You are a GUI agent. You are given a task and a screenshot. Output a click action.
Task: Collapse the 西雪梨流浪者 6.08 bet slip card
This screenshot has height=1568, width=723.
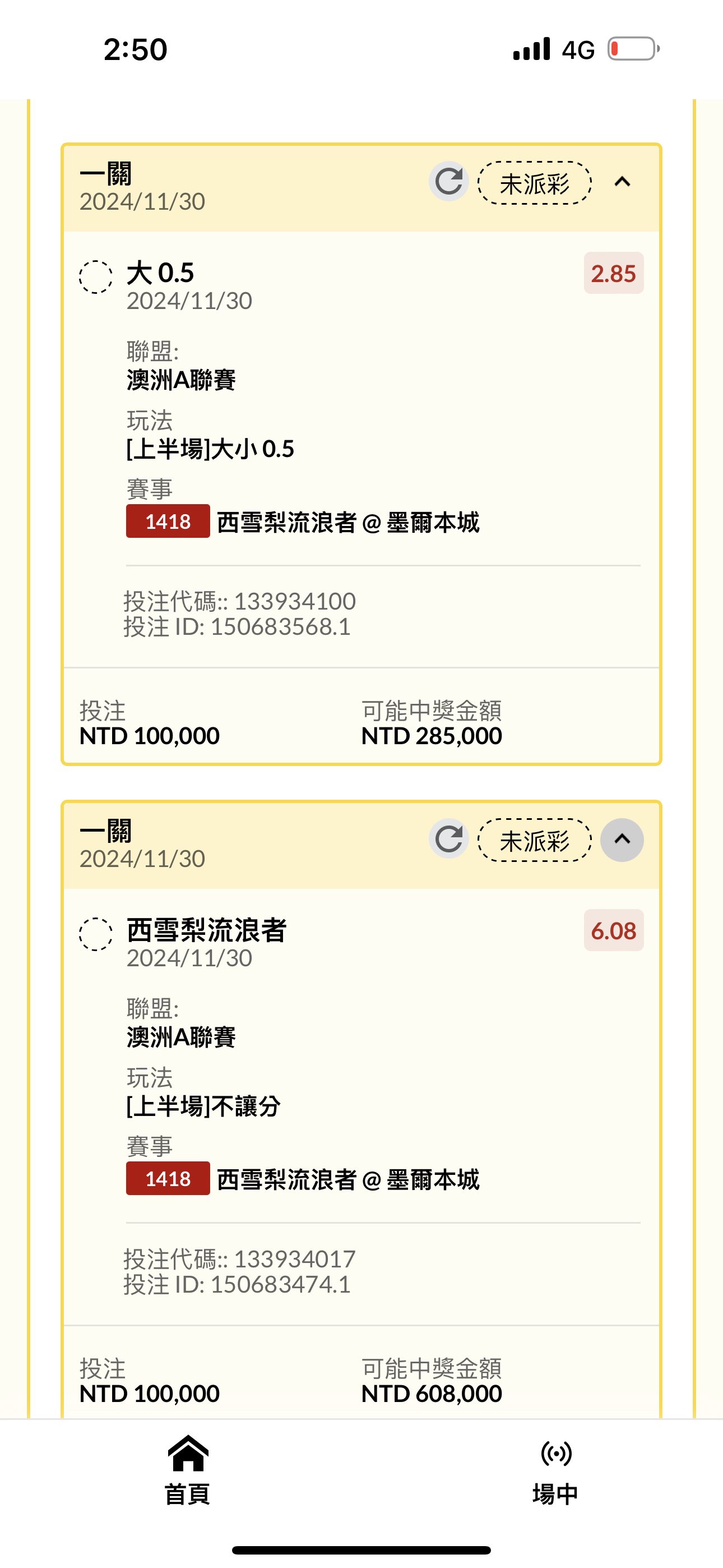coord(622,840)
